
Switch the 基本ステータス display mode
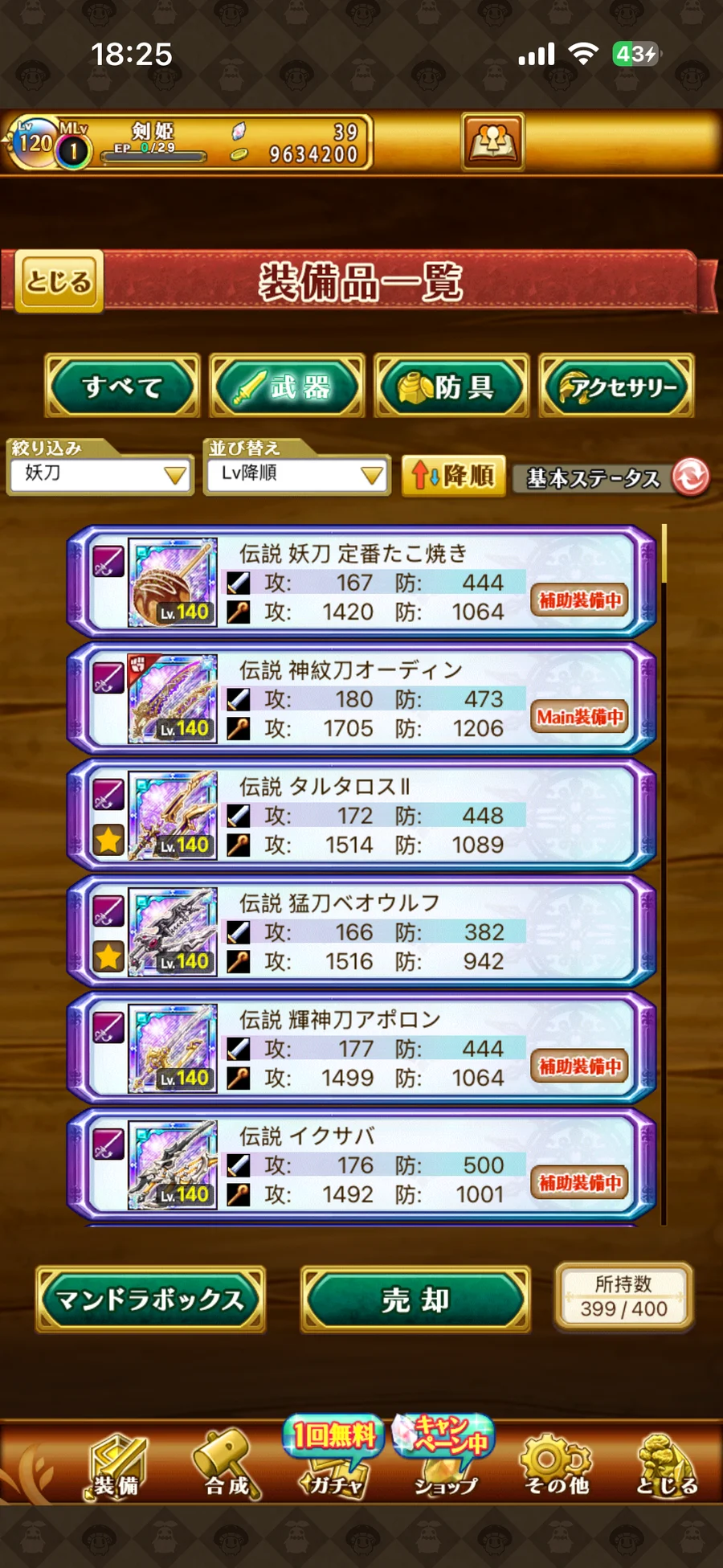click(611, 477)
